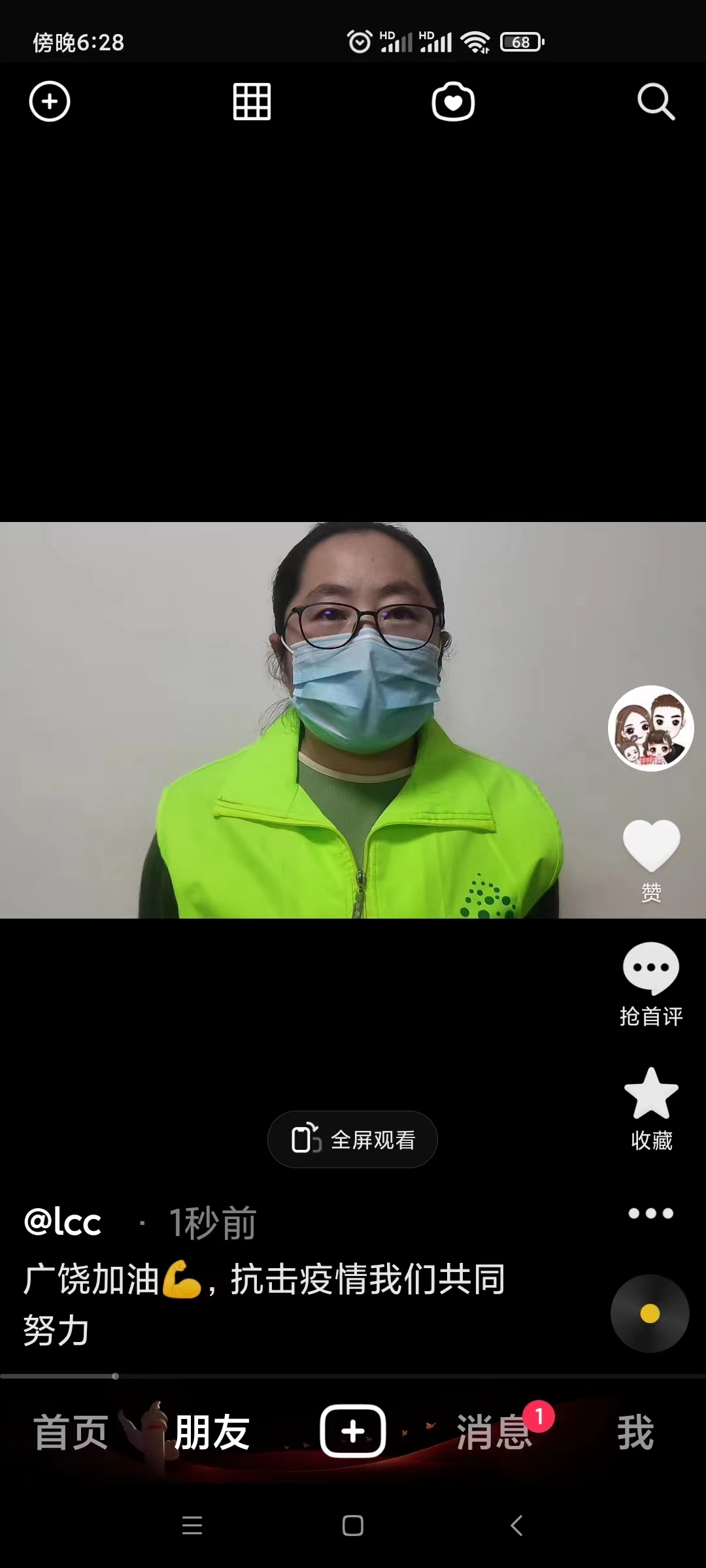Switch to the 朋友 tab

212,1432
